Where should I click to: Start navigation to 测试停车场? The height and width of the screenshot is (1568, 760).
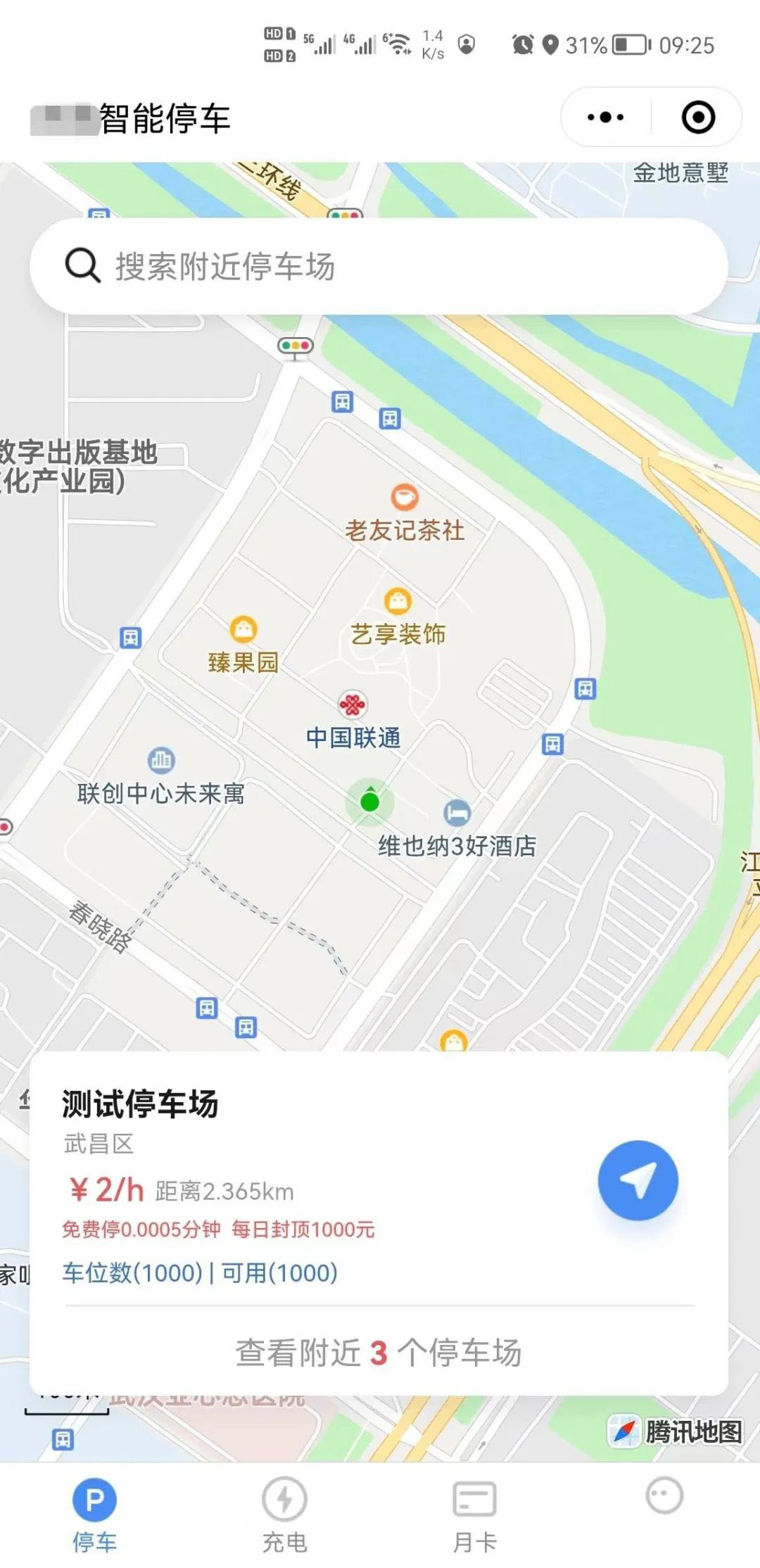click(x=638, y=1180)
